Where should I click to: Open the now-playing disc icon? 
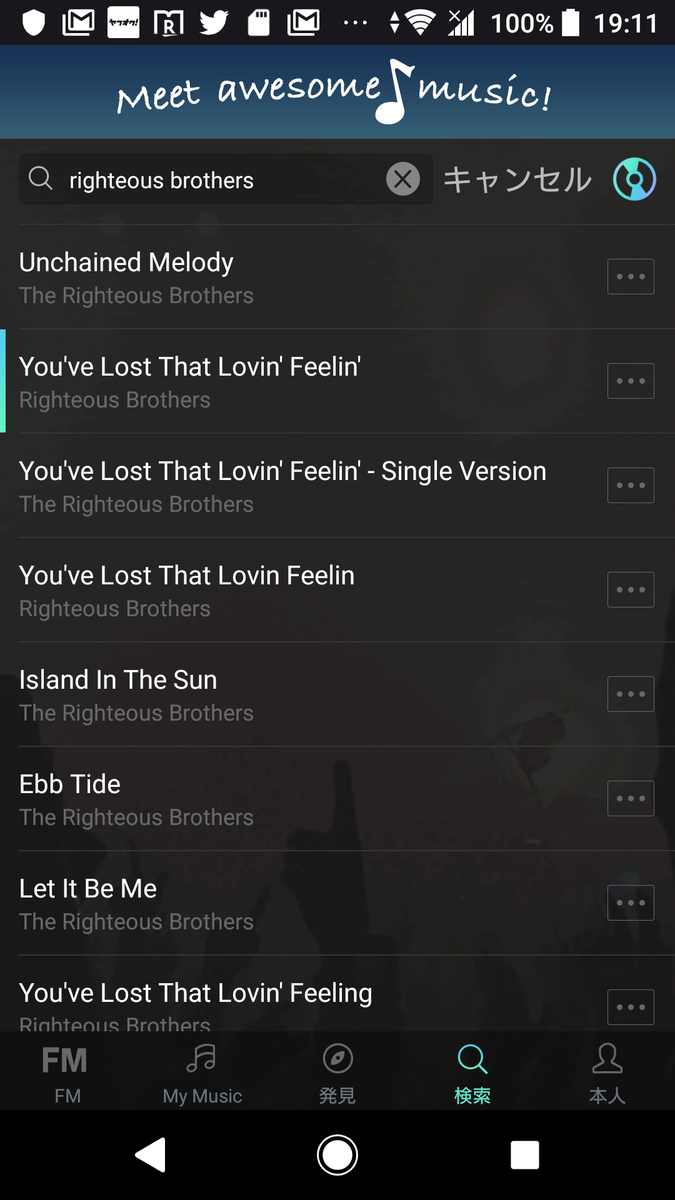click(634, 180)
